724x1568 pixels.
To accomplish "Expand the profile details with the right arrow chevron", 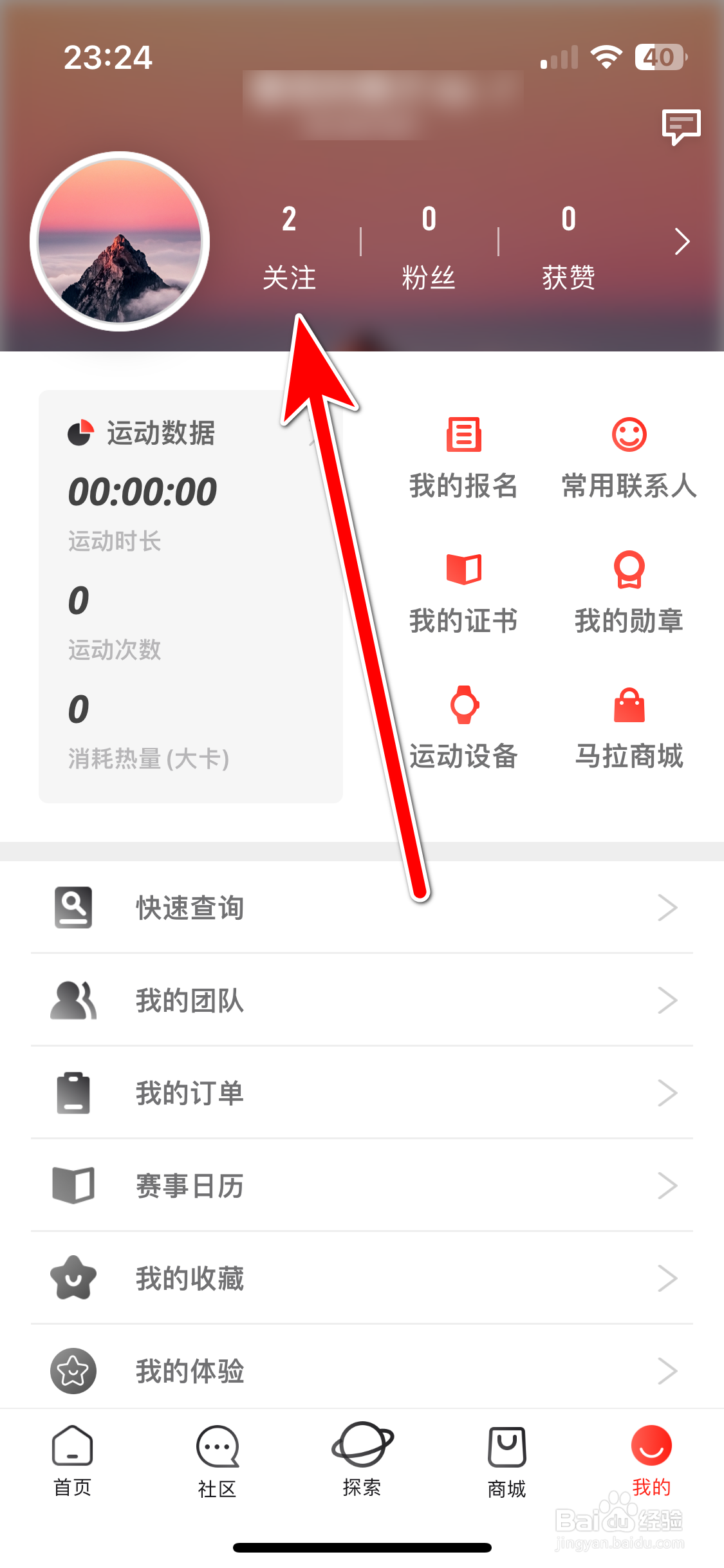I will pyautogui.click(x=682, y=241).
